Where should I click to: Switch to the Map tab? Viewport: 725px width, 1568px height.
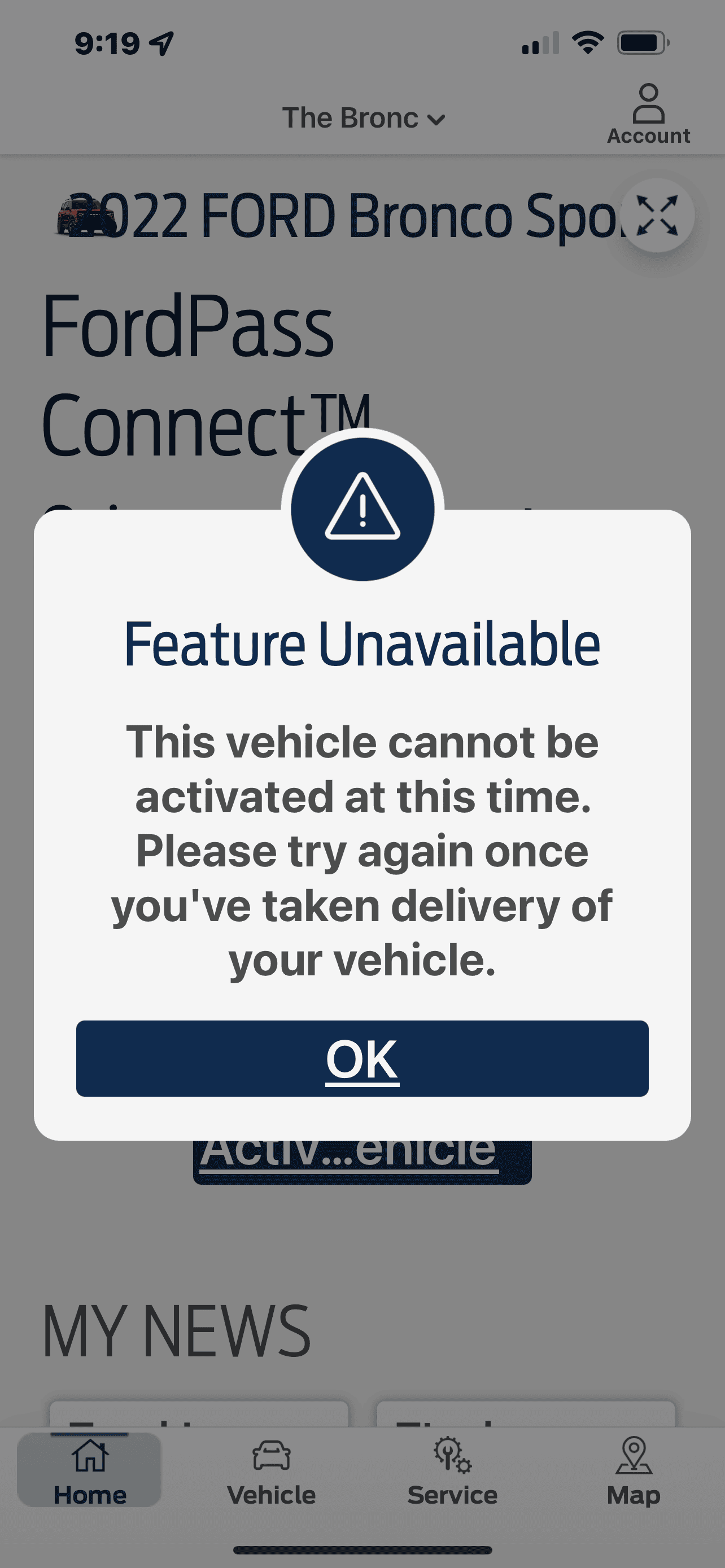(x=633, y=1470)
